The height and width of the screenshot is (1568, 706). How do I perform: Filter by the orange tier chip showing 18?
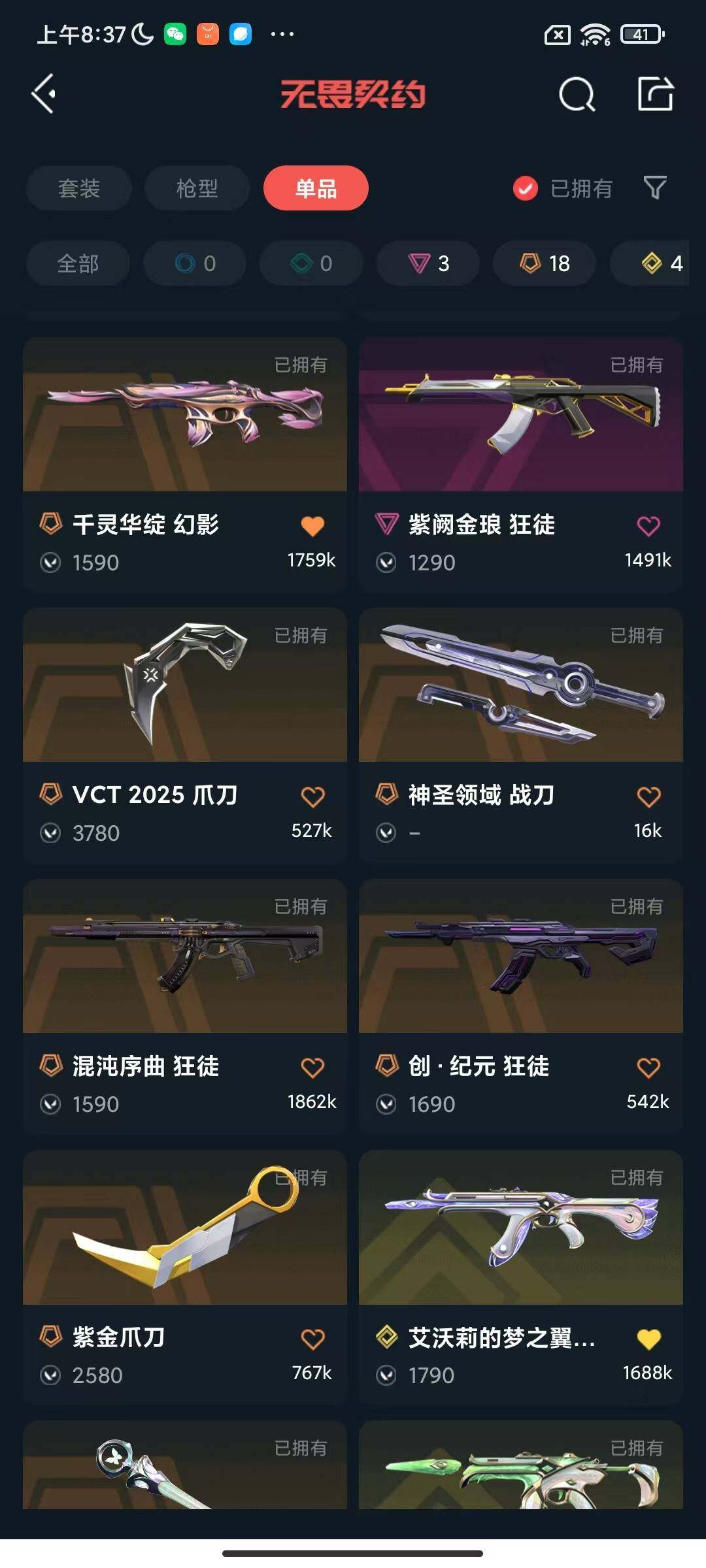click(545, 264)
